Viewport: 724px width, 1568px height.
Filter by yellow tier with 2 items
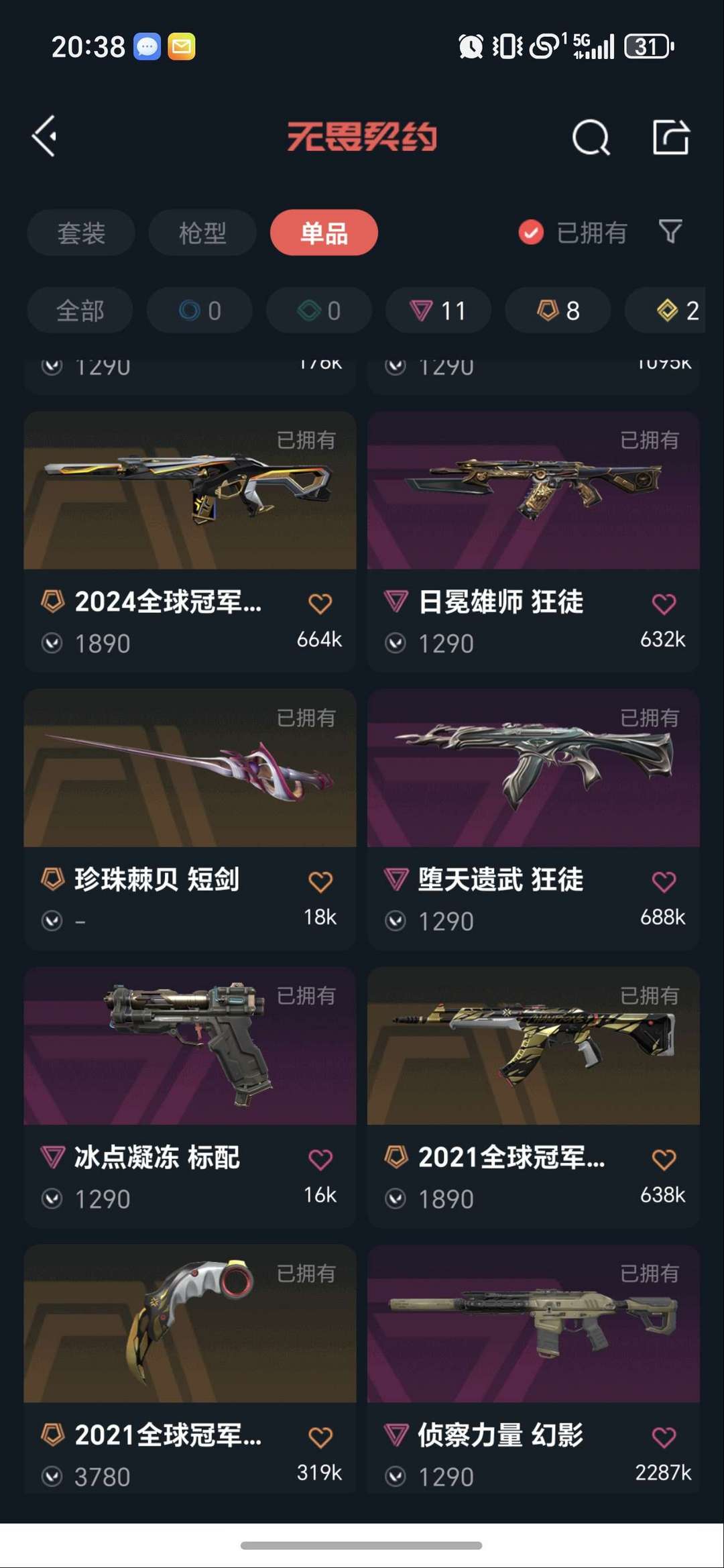tap(677, 311)
